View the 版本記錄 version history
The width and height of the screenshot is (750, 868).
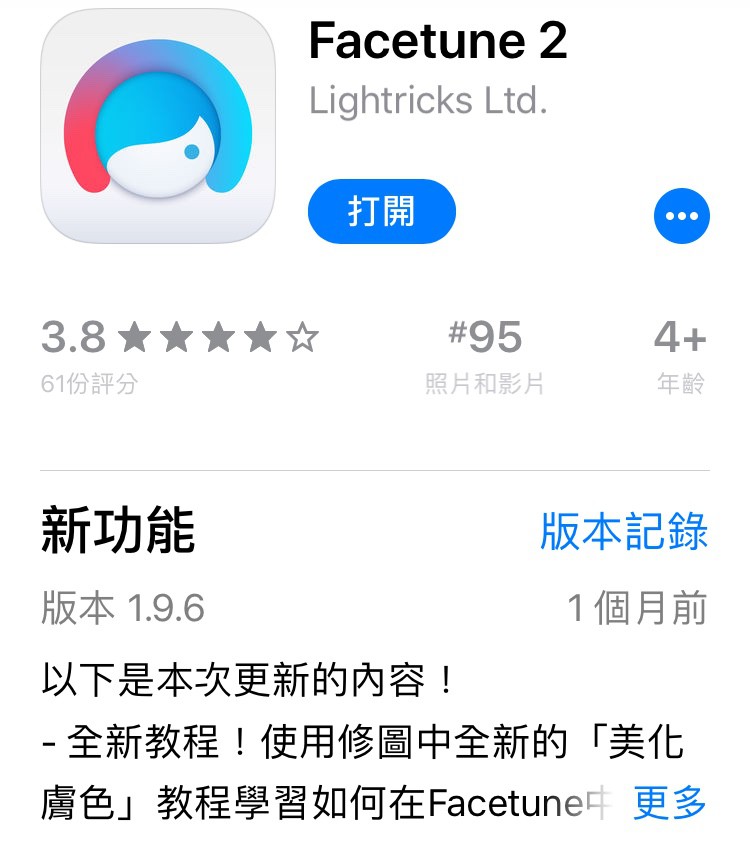[x=624, y=532]
